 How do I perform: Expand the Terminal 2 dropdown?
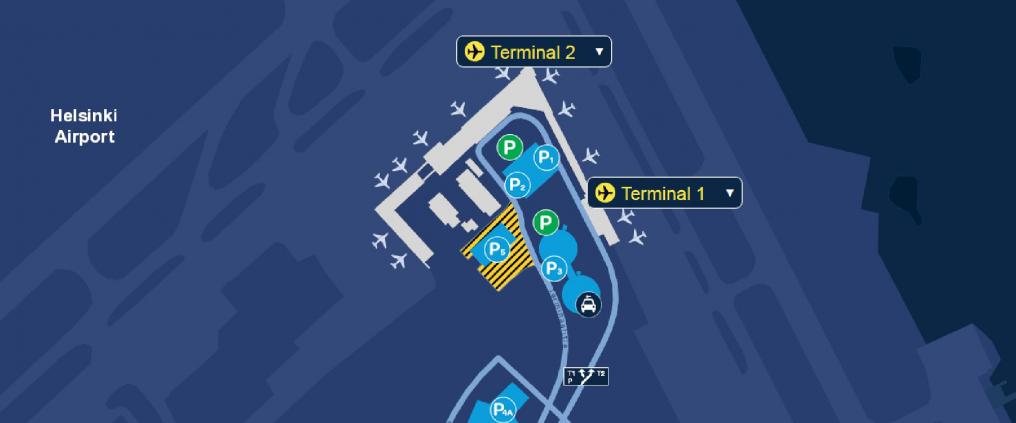[599, 52]
